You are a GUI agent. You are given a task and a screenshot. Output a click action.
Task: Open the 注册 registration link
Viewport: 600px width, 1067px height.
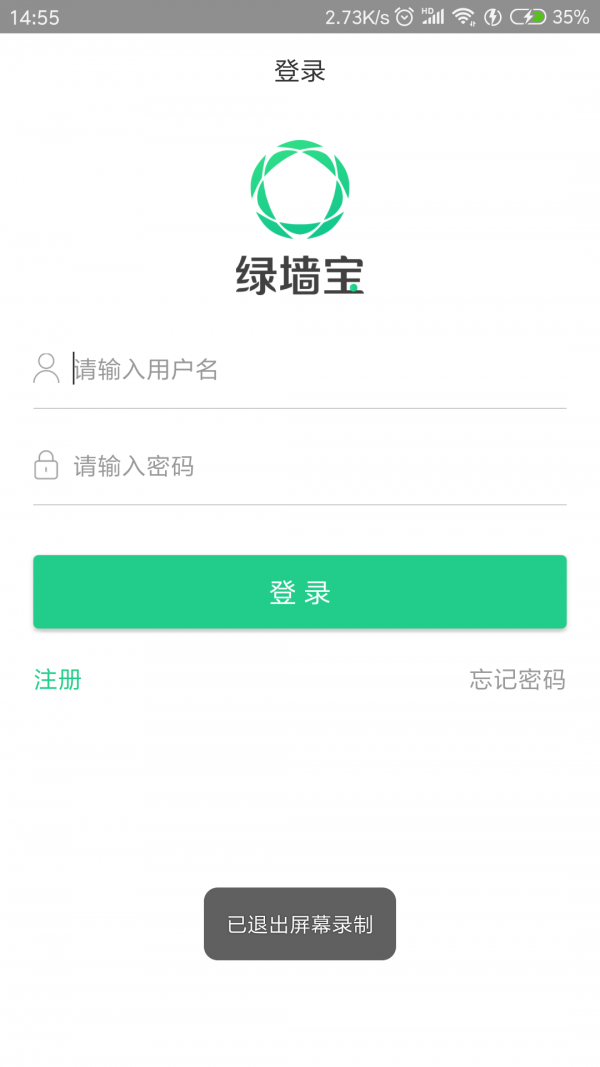pos(58,680)
